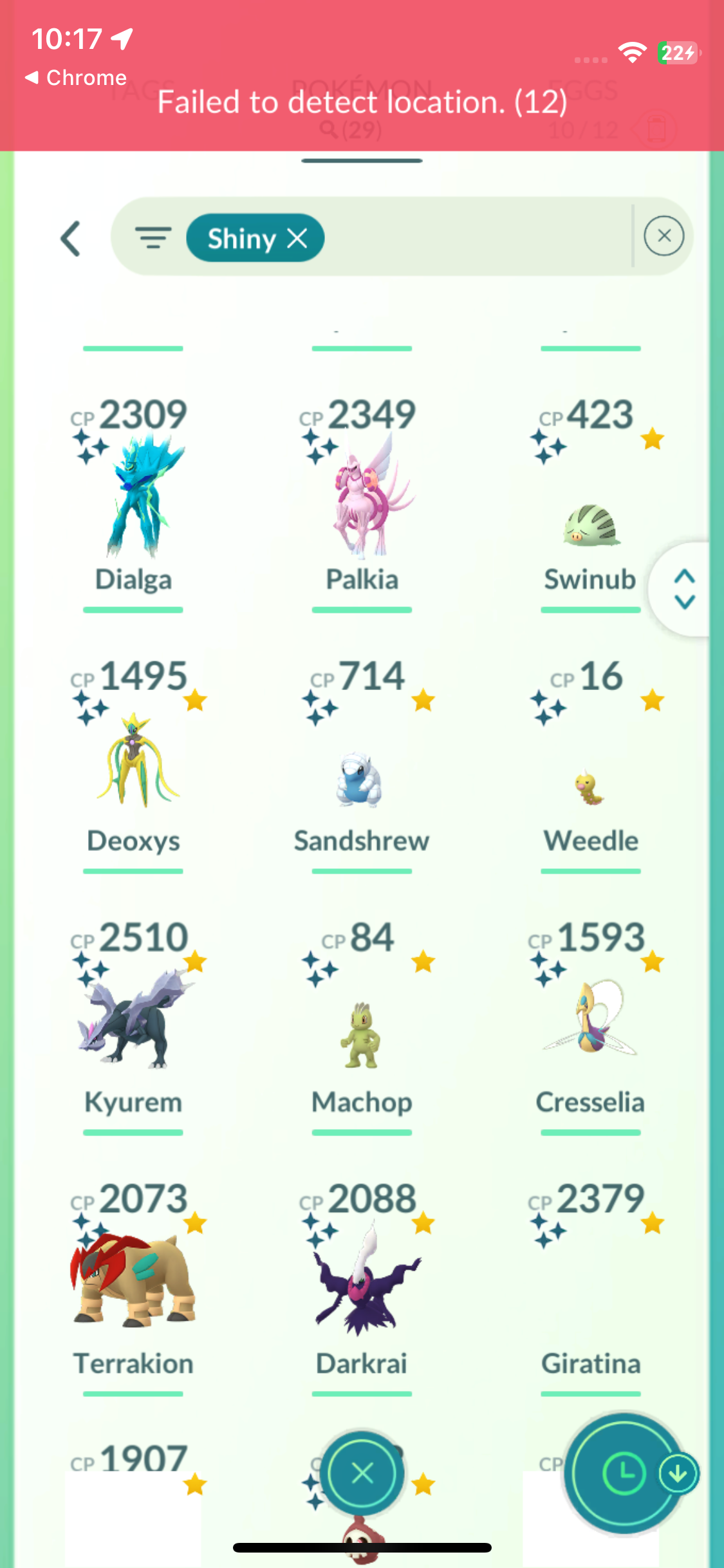Close the Pokémon list with X button
Screen dimensions: 724x1568
point(362,1473)
